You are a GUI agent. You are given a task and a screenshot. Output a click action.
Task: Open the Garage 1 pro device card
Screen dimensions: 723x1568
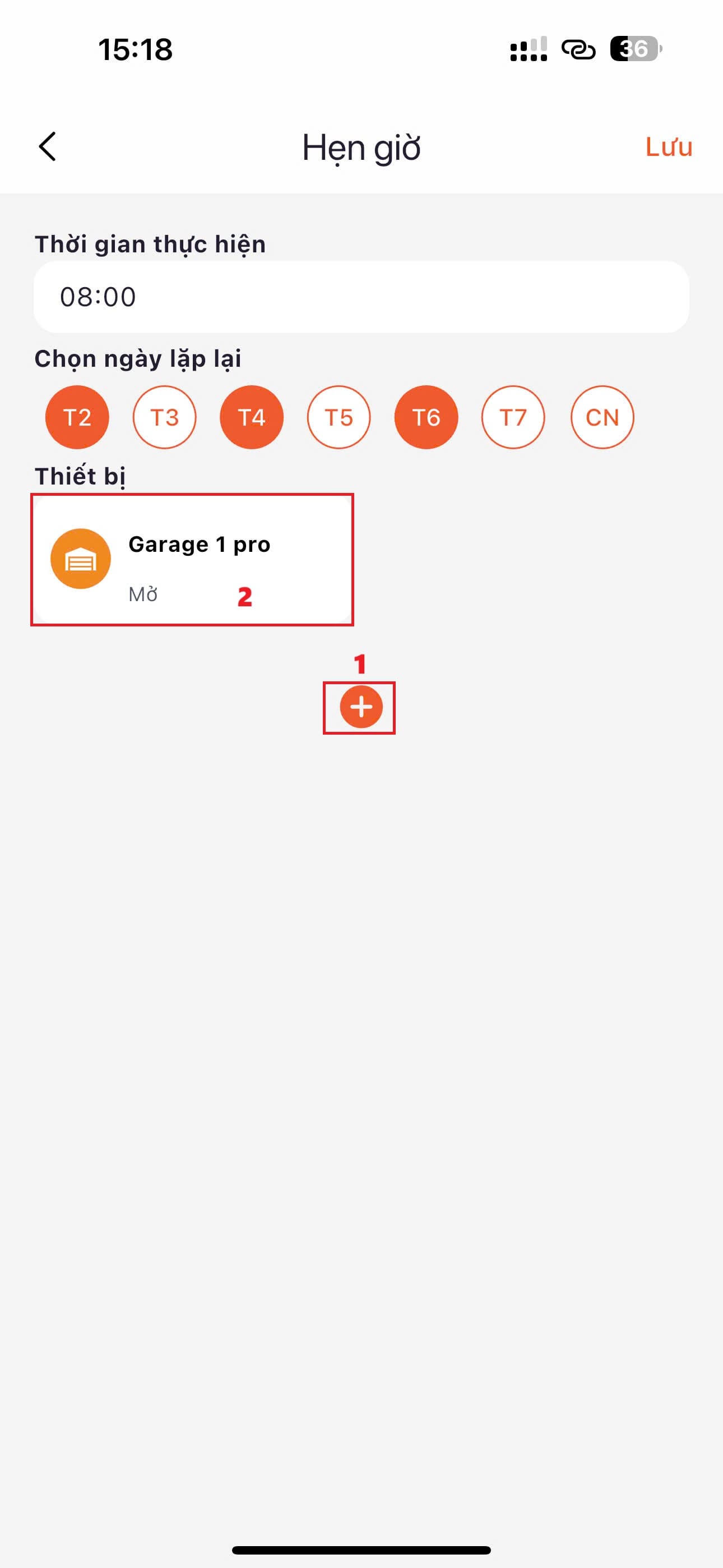[x=192, y=559]
